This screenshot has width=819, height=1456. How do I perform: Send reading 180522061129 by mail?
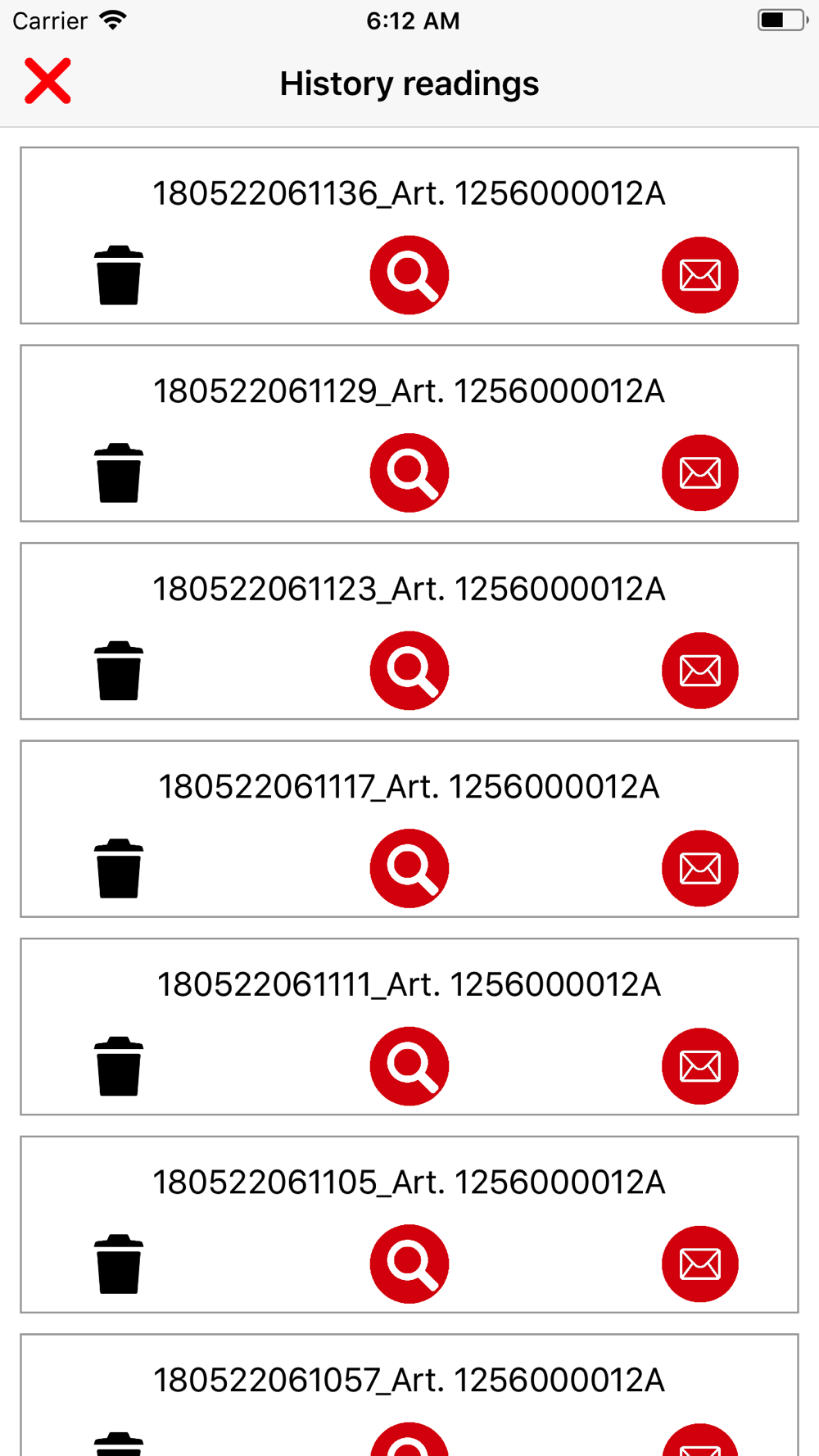coord(700,473)
